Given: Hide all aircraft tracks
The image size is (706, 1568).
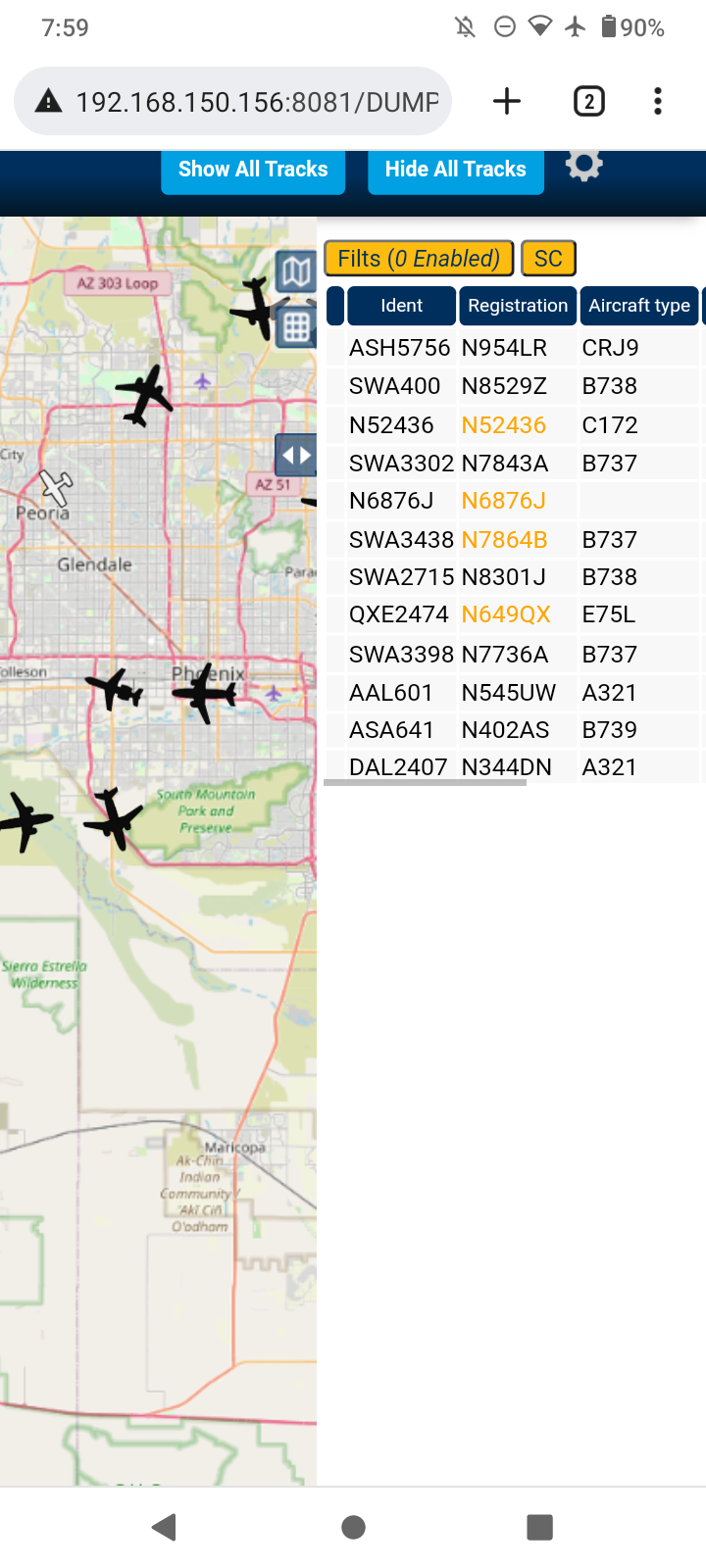Looking at the screenshot, I should pos(456,171).
